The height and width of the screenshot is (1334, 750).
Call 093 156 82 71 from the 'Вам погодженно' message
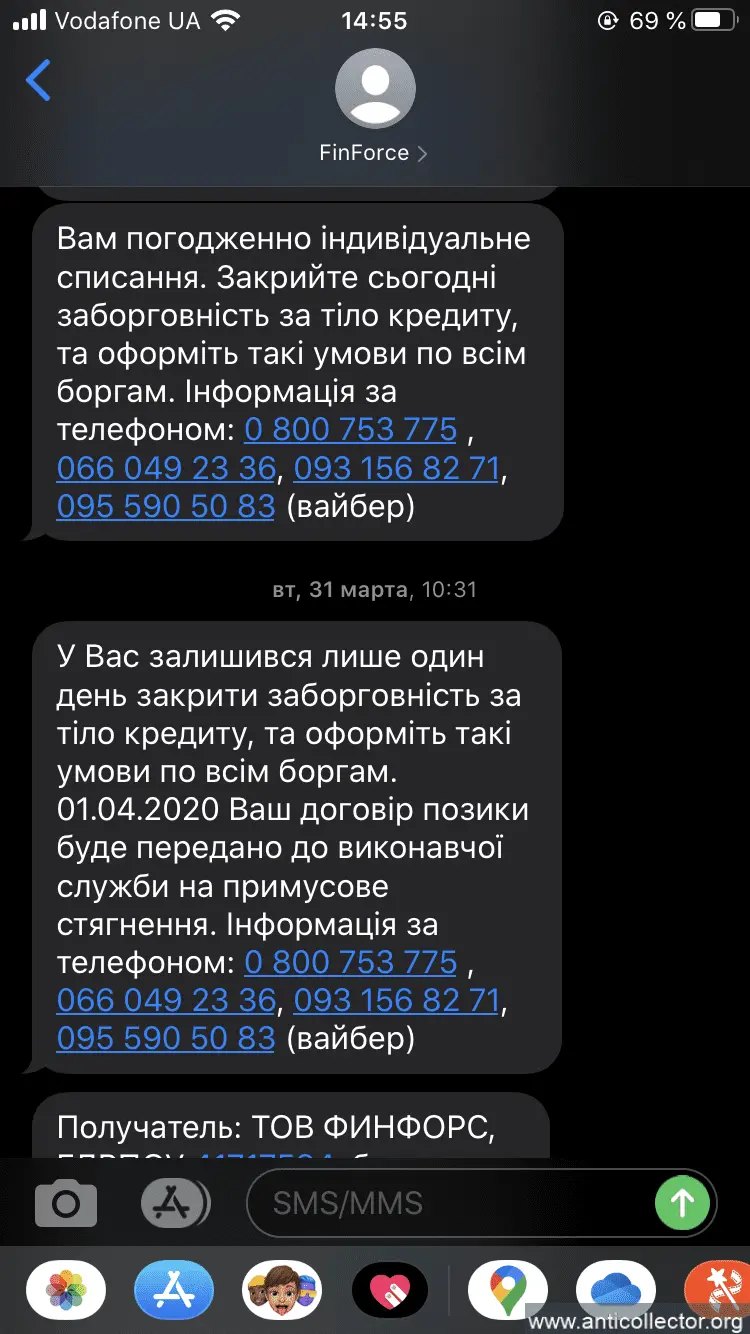pyautogui.click(x=396, y=468)
